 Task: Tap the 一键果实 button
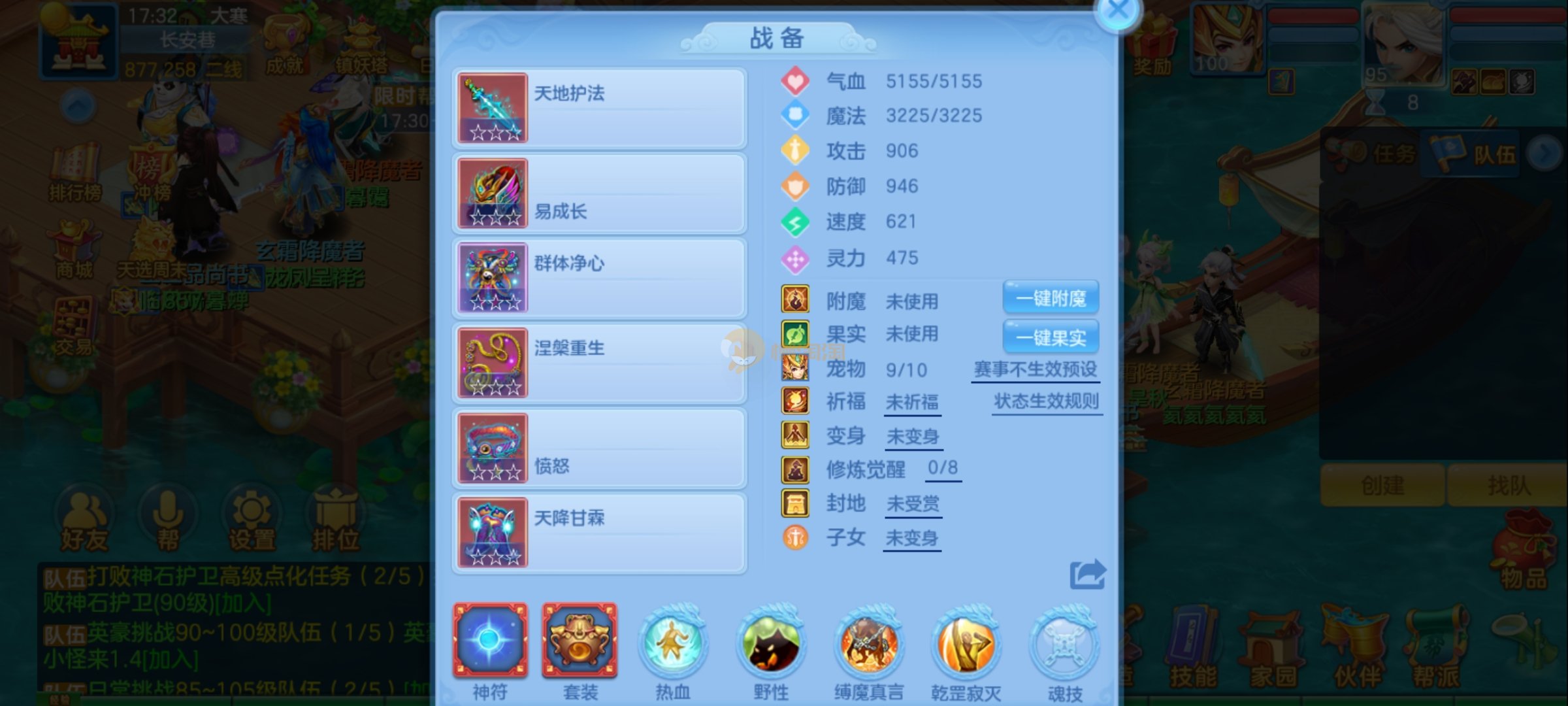(1051, 337)
